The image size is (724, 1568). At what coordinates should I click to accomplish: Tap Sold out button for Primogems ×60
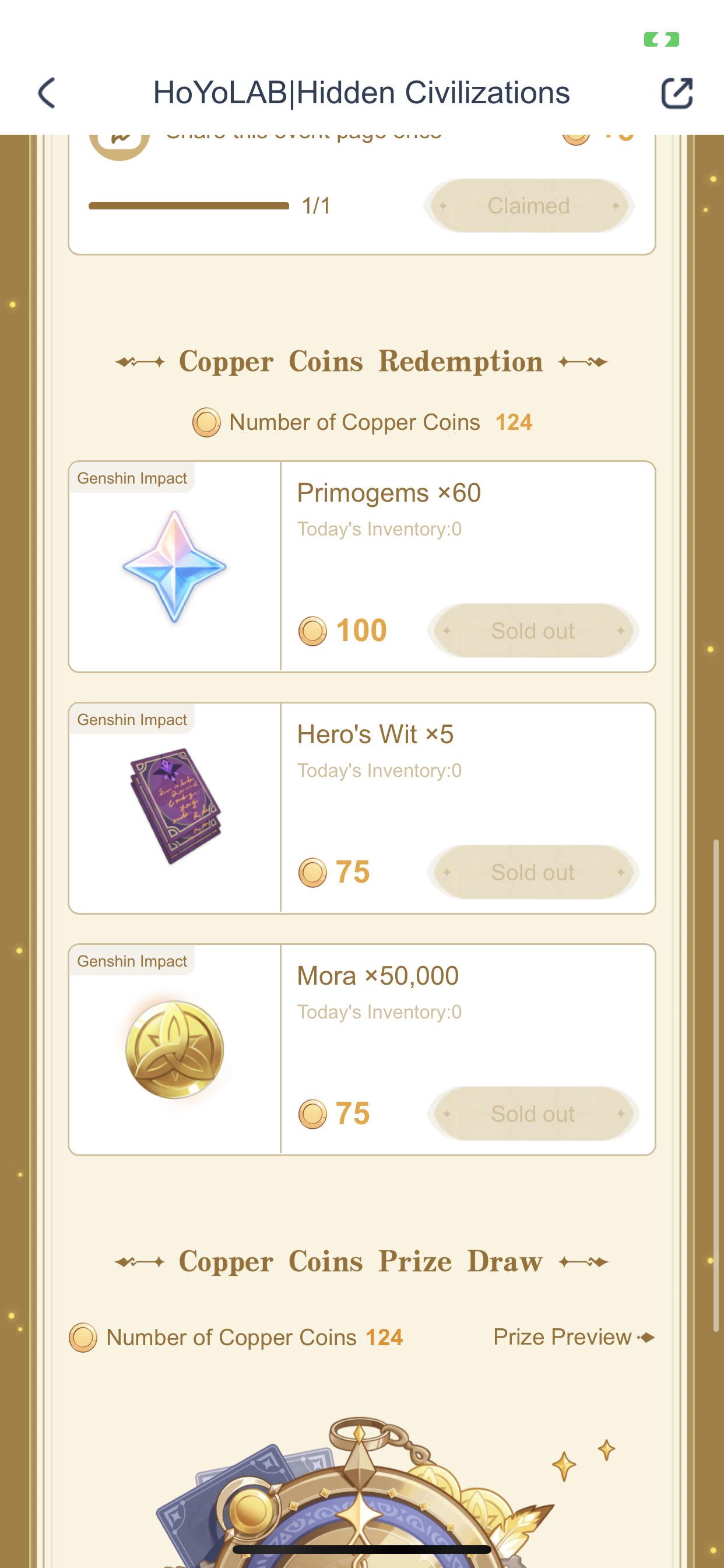(533, 631)
